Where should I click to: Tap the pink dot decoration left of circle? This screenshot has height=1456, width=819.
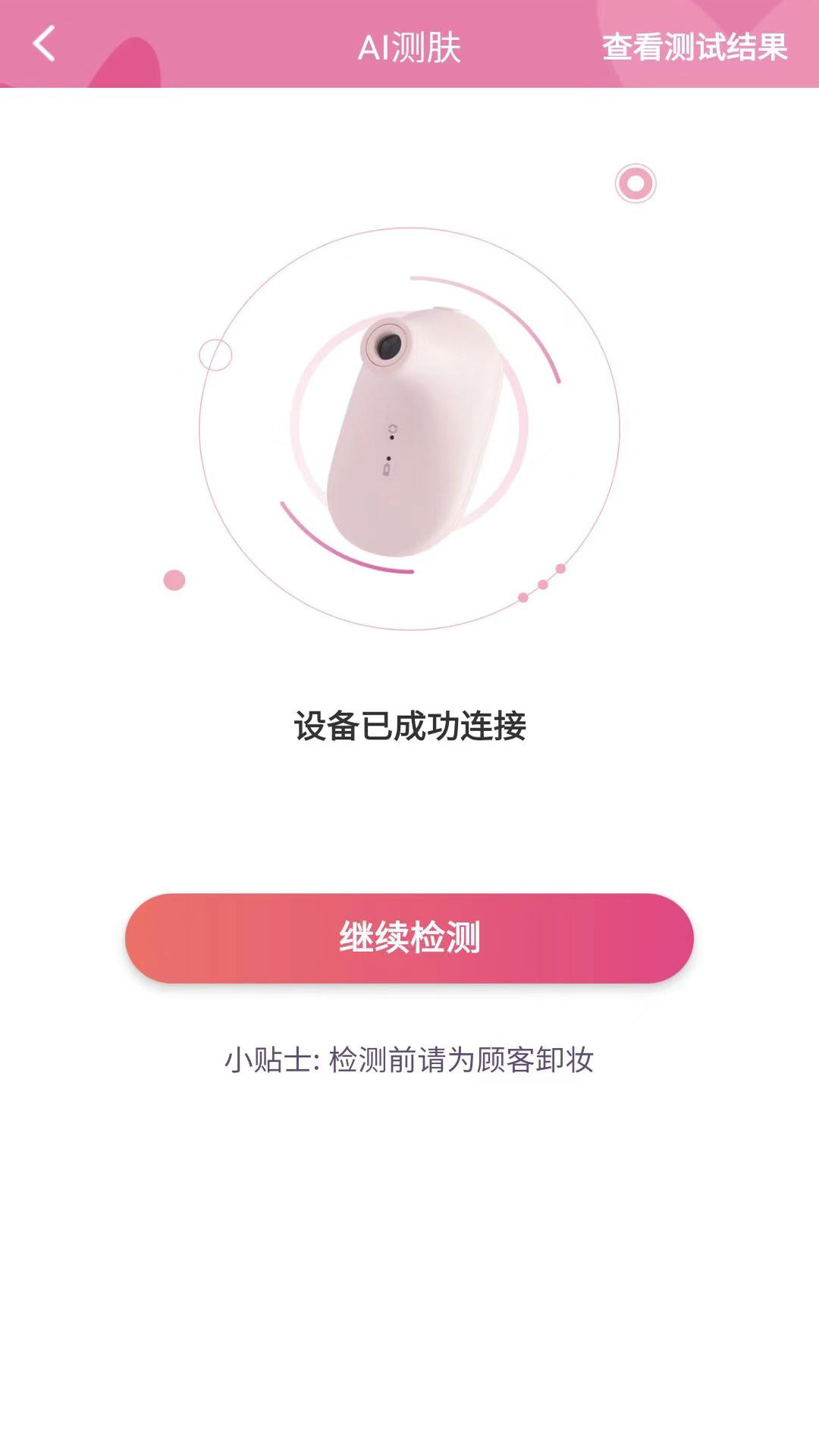coord(173,580)
